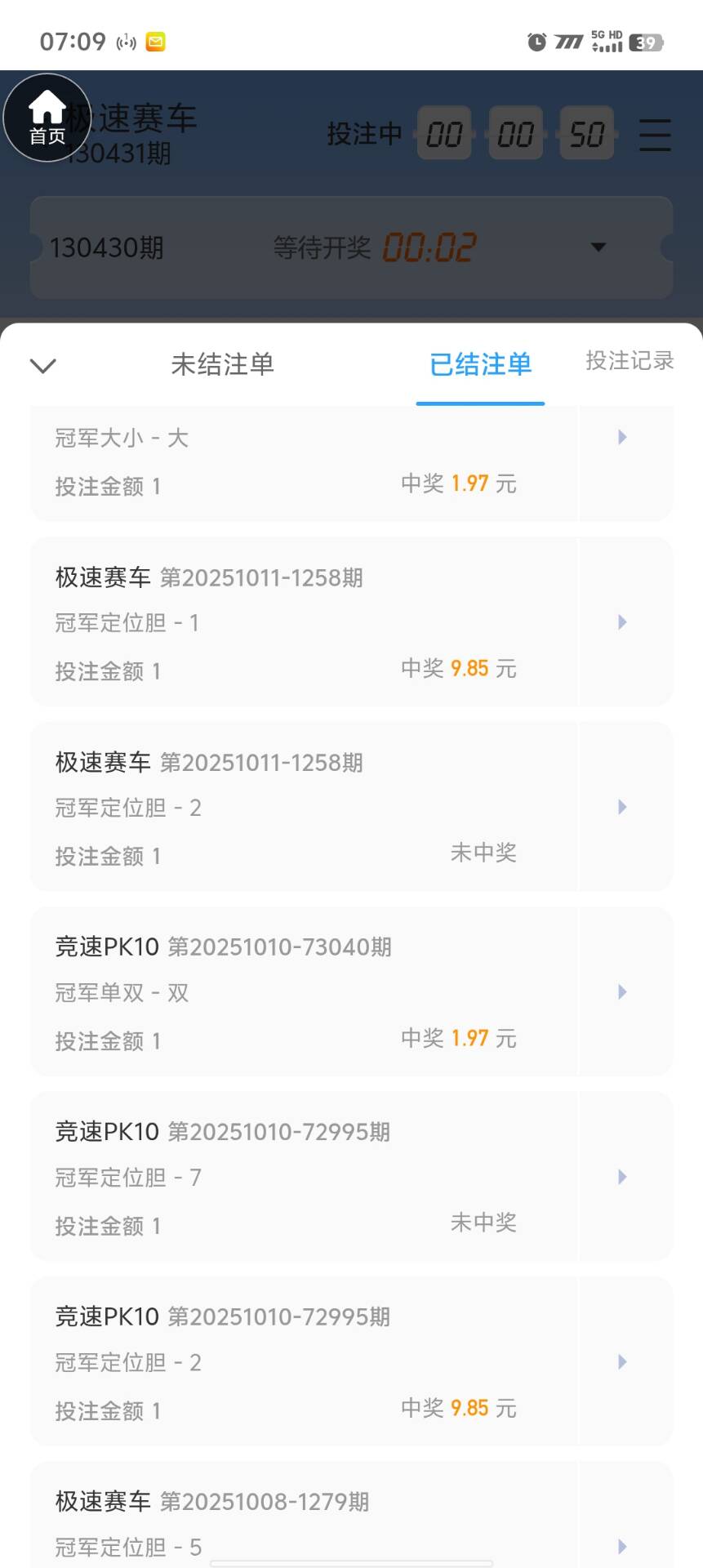Collapse the bet slip panel

pos(42,365)
